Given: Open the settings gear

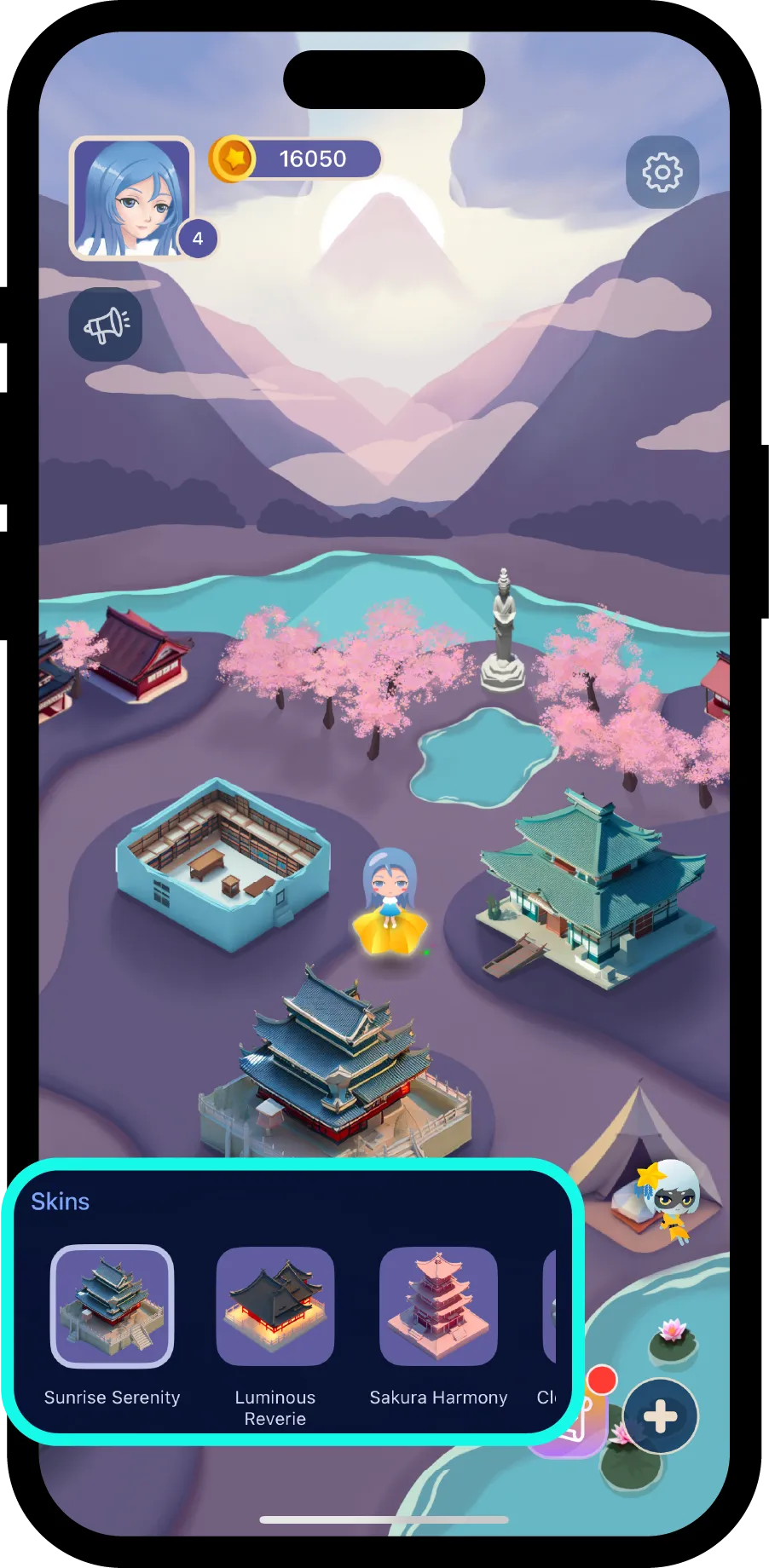Looking at the screenshot, I should pos(662,172).
